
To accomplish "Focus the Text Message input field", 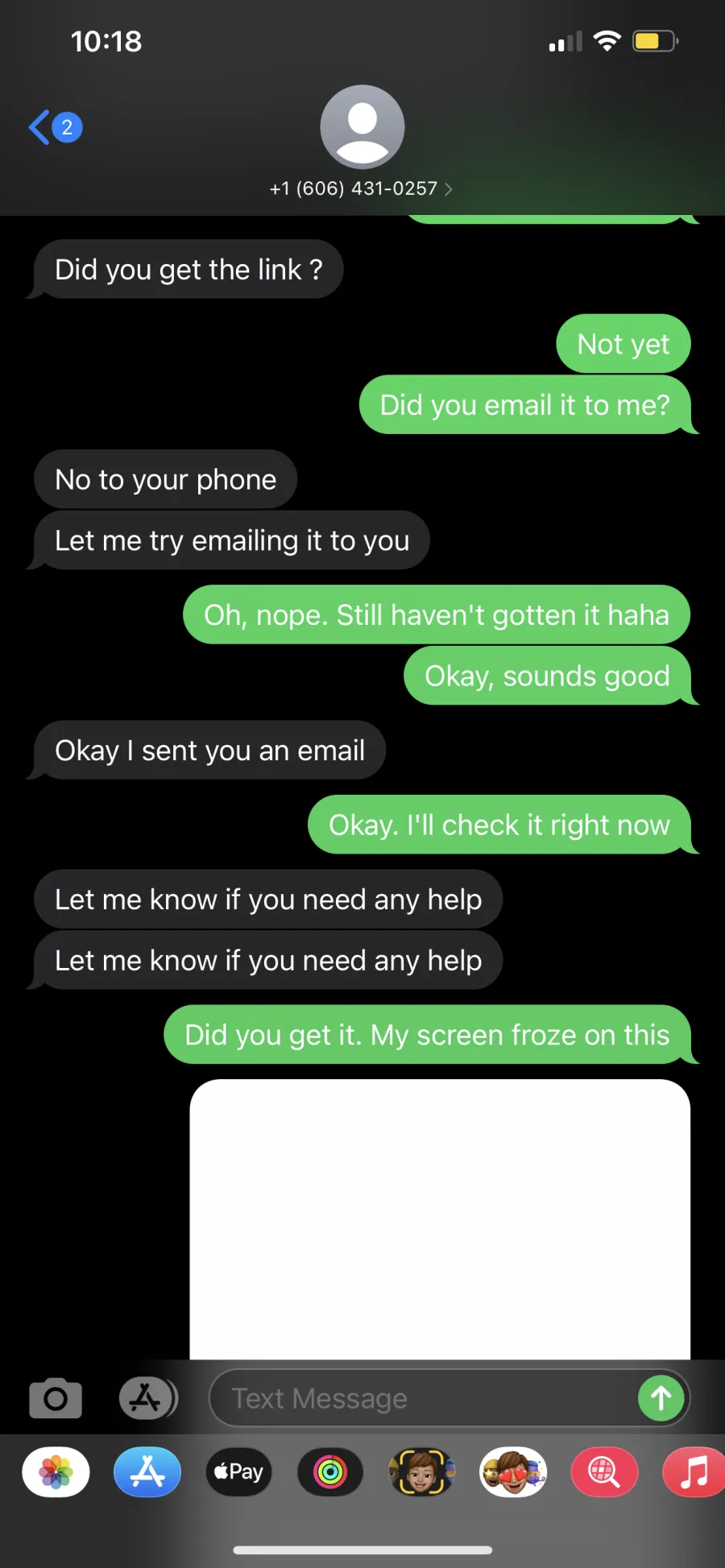I will click(423, 1398).
